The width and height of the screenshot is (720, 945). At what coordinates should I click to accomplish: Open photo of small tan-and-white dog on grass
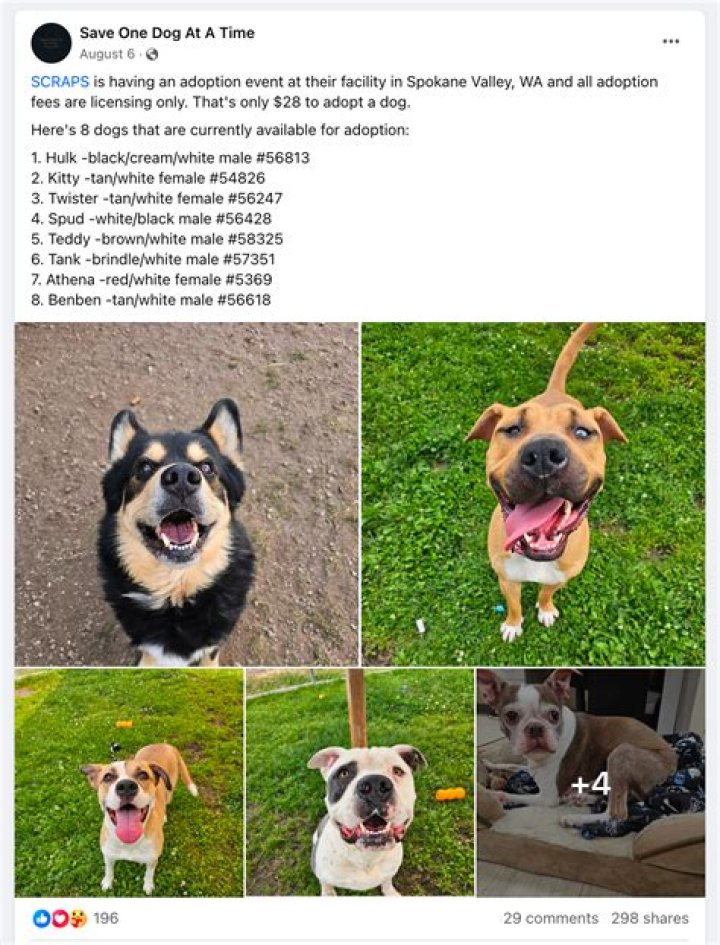click(129, 782)
